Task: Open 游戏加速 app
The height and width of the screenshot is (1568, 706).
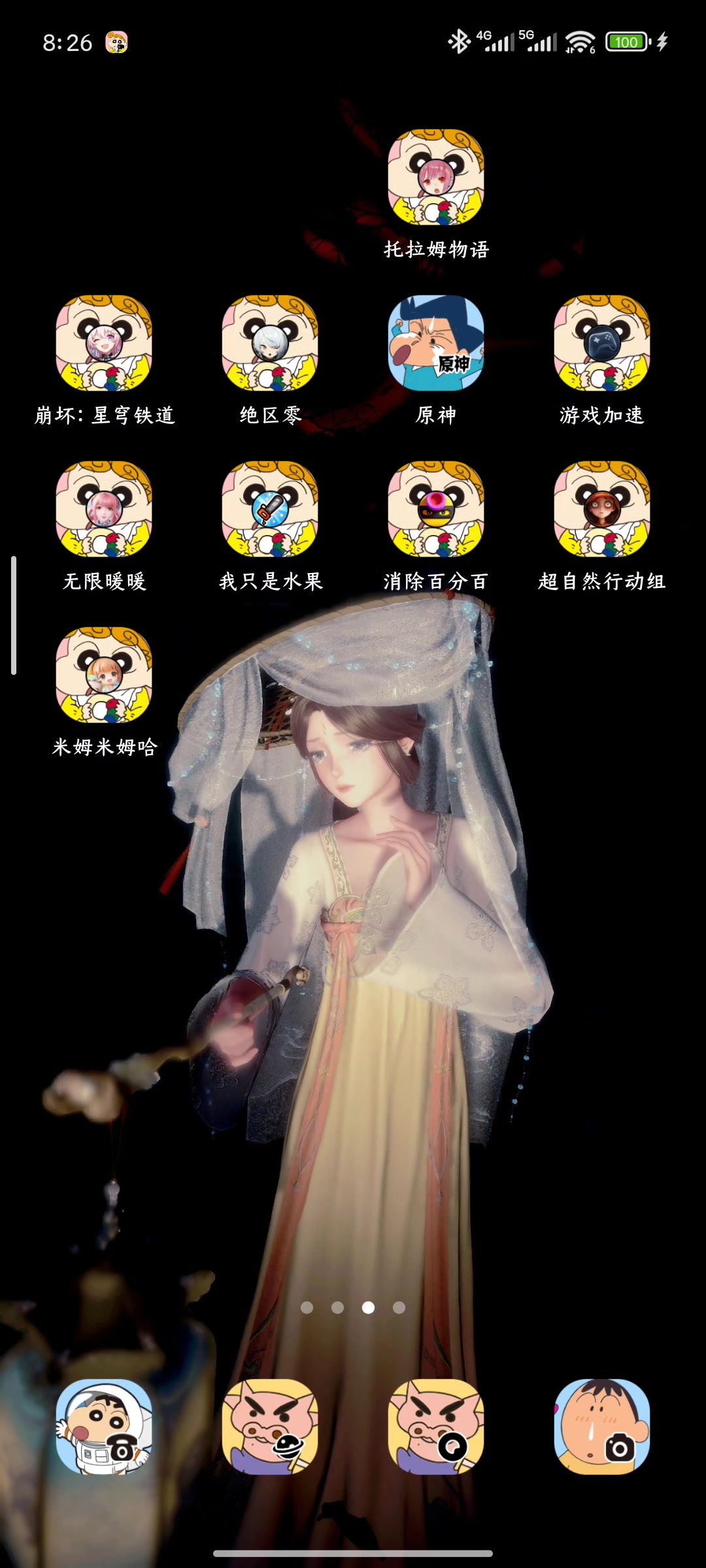Action: (602, 343)
